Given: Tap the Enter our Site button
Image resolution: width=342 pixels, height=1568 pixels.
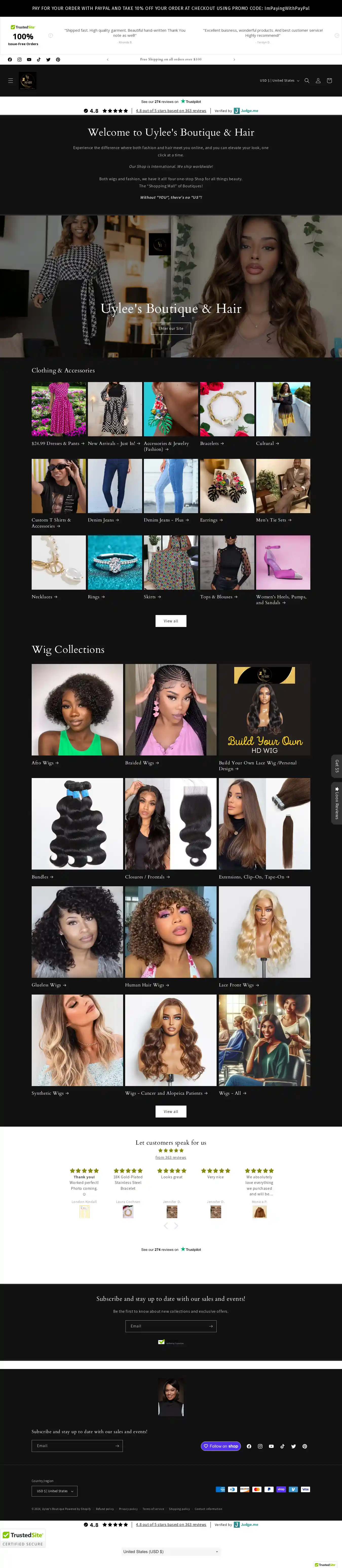Looking at the screenshot, I should (171, 328).
